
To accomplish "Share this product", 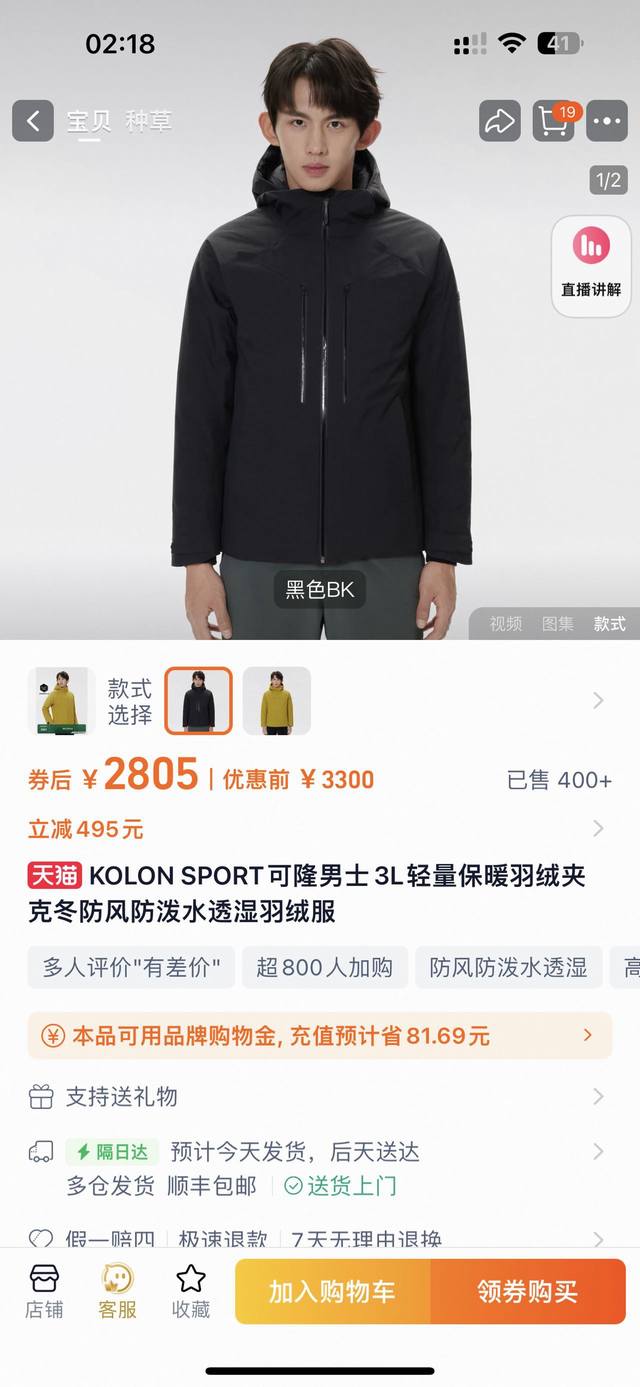I will tap(499, 121).
